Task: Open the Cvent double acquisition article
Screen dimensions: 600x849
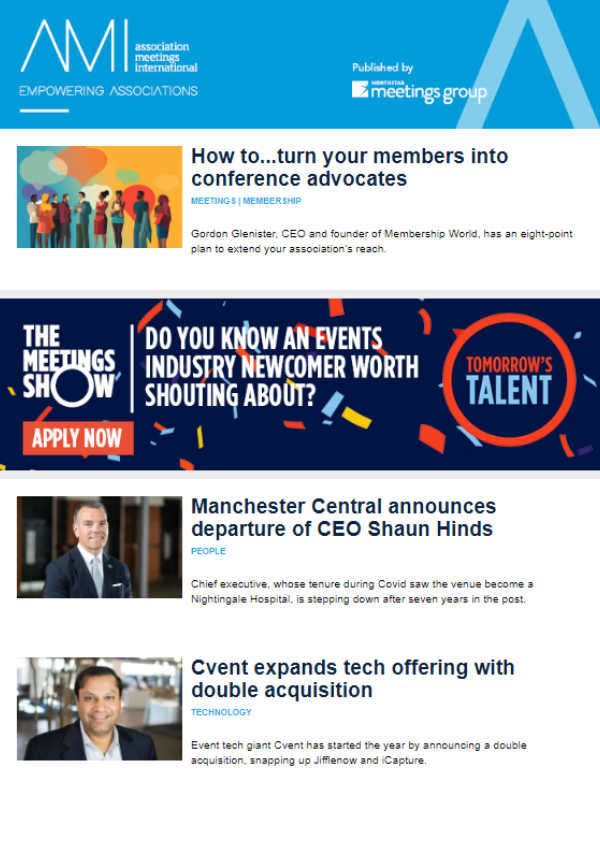Action: click(352, 679)
